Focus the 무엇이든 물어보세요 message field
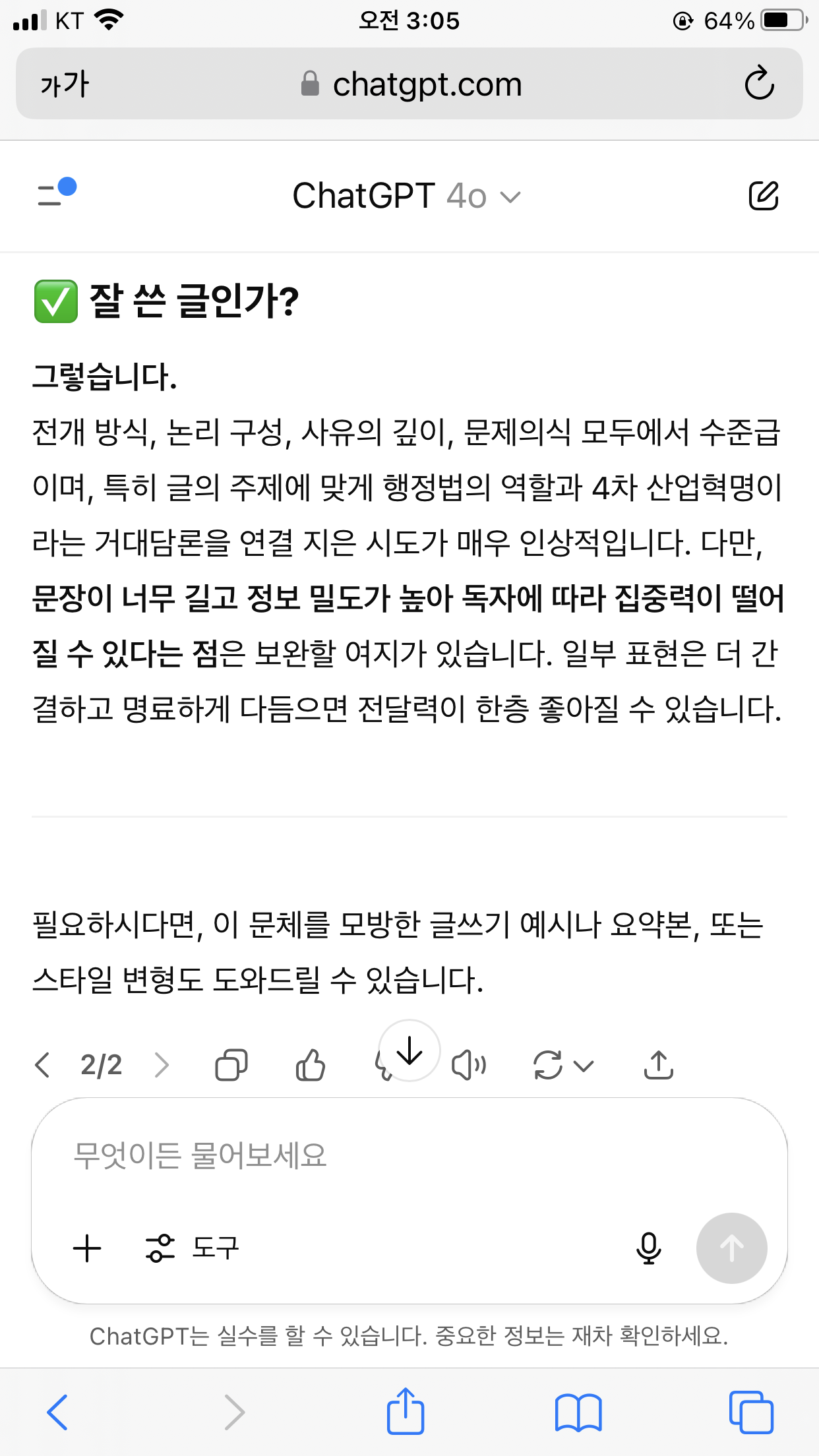 pos(409,1155)
